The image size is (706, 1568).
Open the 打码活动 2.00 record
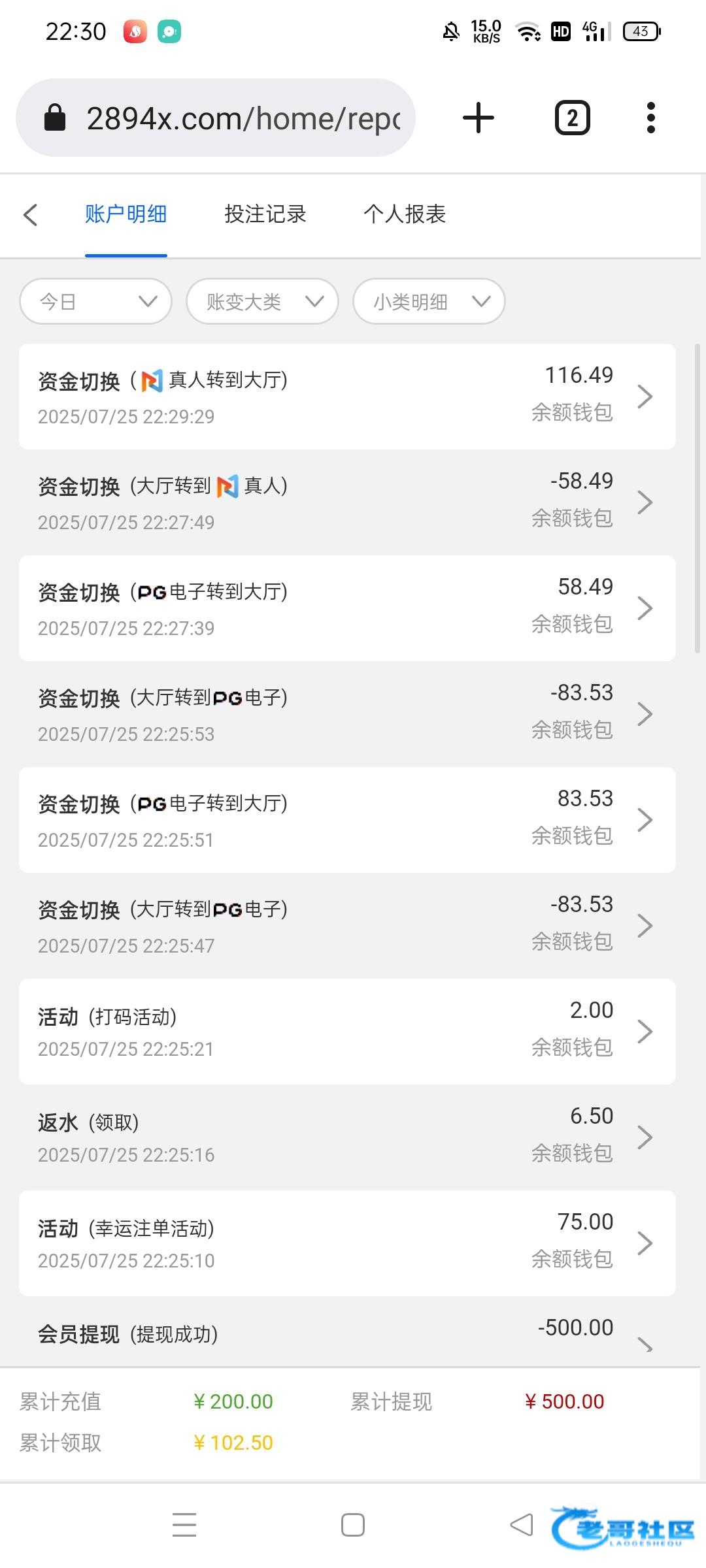tap(347, 1032)
